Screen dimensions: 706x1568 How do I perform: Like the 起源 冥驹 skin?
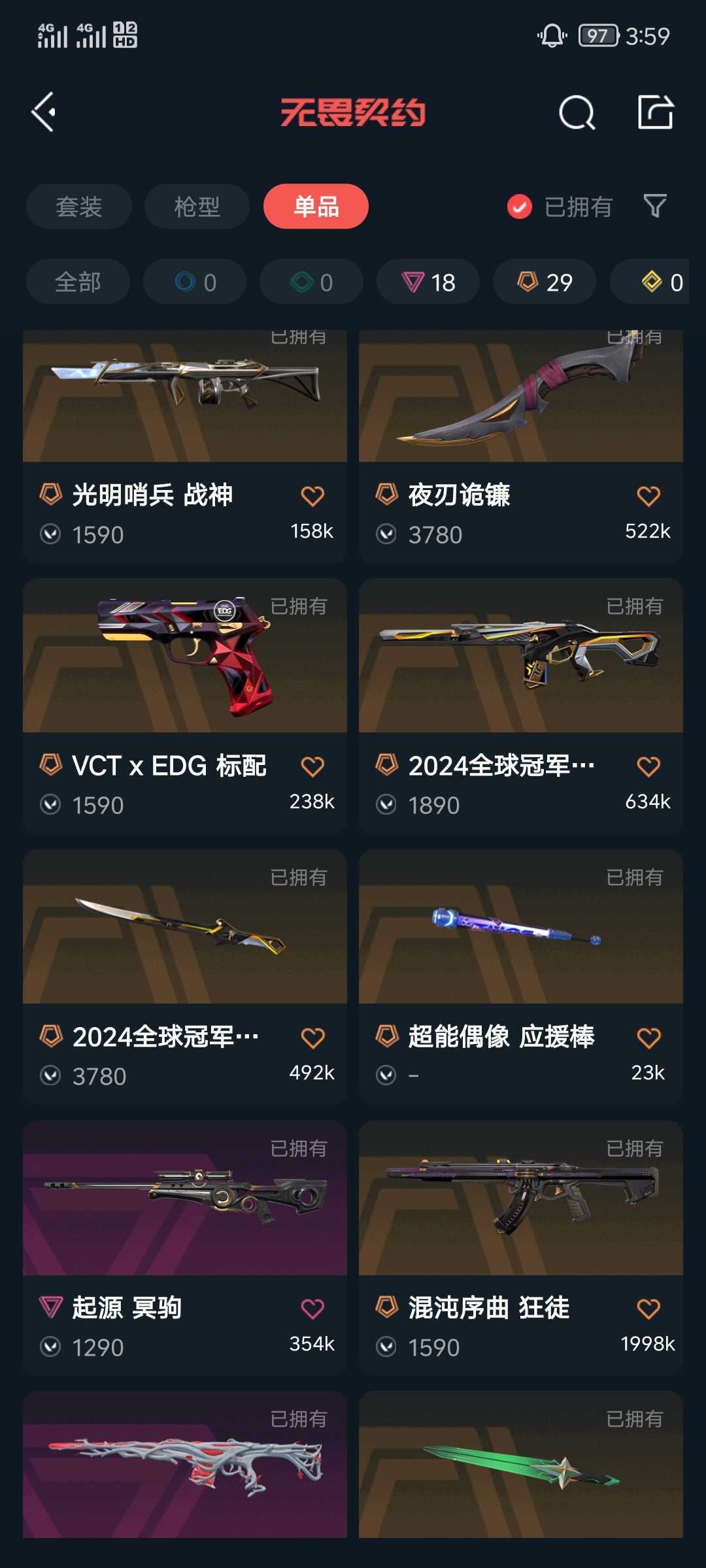coord(312,1309)
